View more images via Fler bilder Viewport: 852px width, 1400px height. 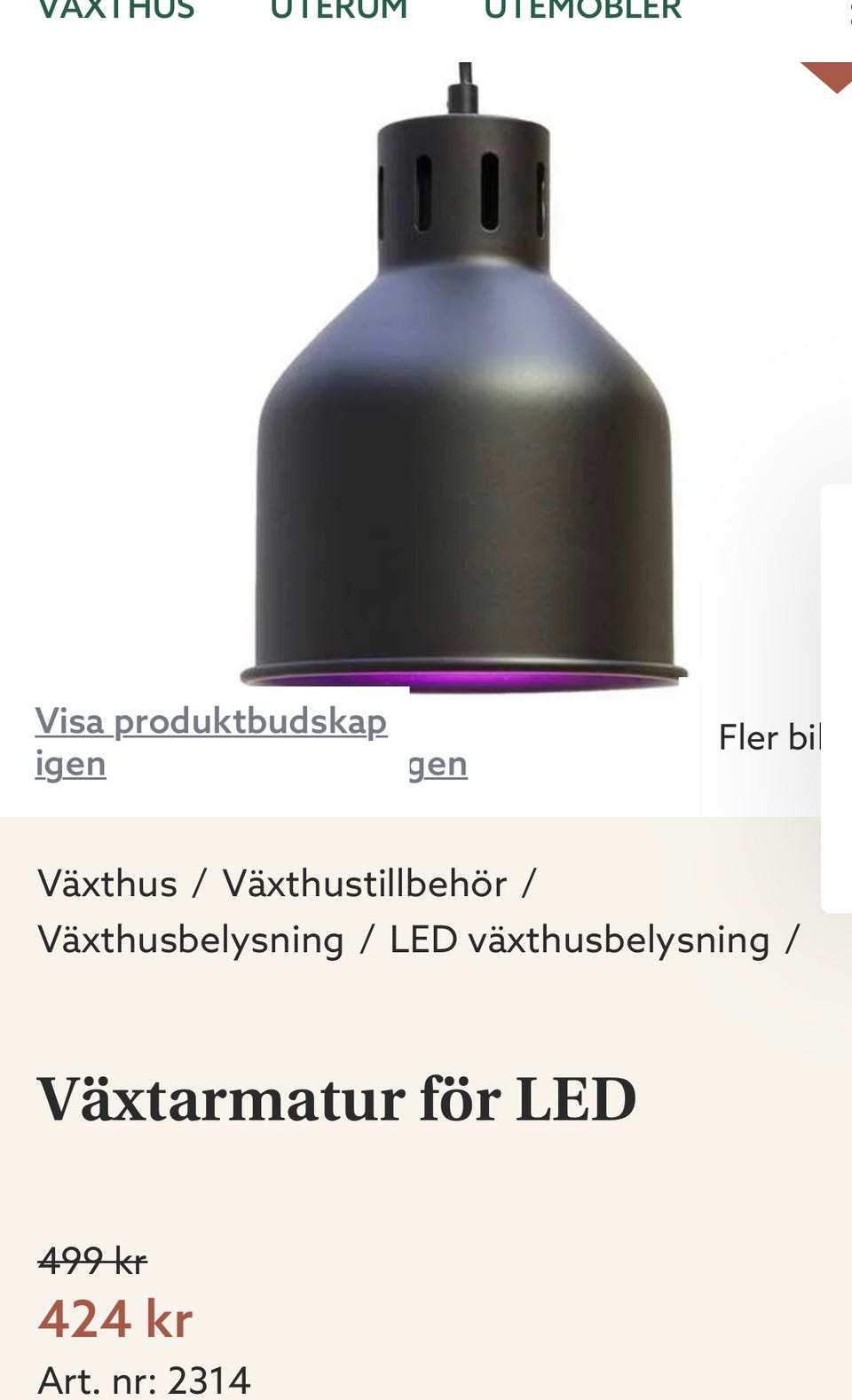769,737
